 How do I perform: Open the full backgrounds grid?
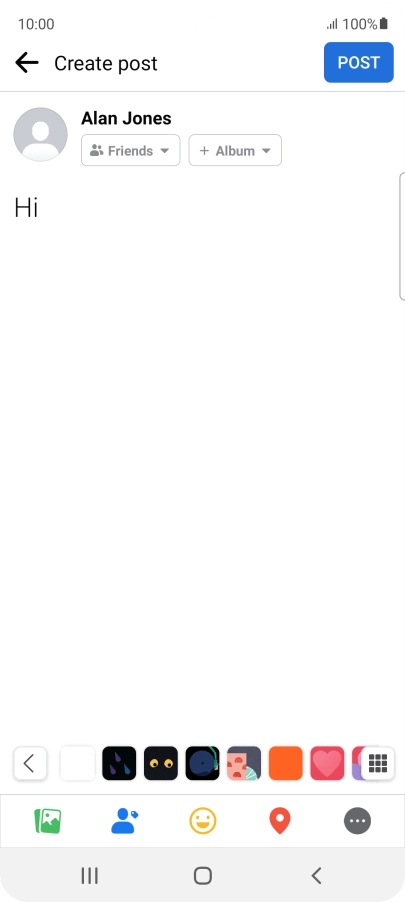point(378,763)
